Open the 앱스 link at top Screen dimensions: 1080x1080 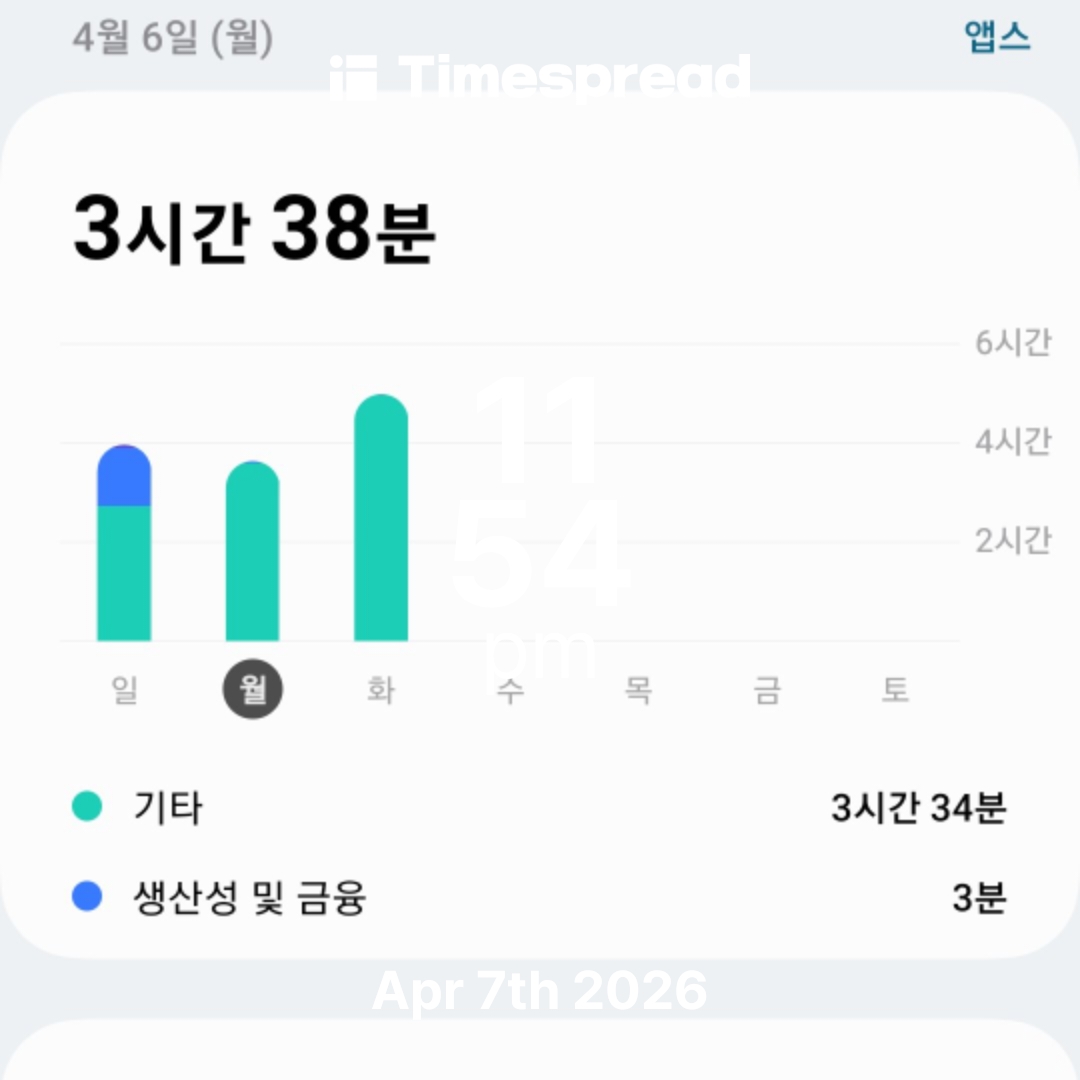point(996,37)
